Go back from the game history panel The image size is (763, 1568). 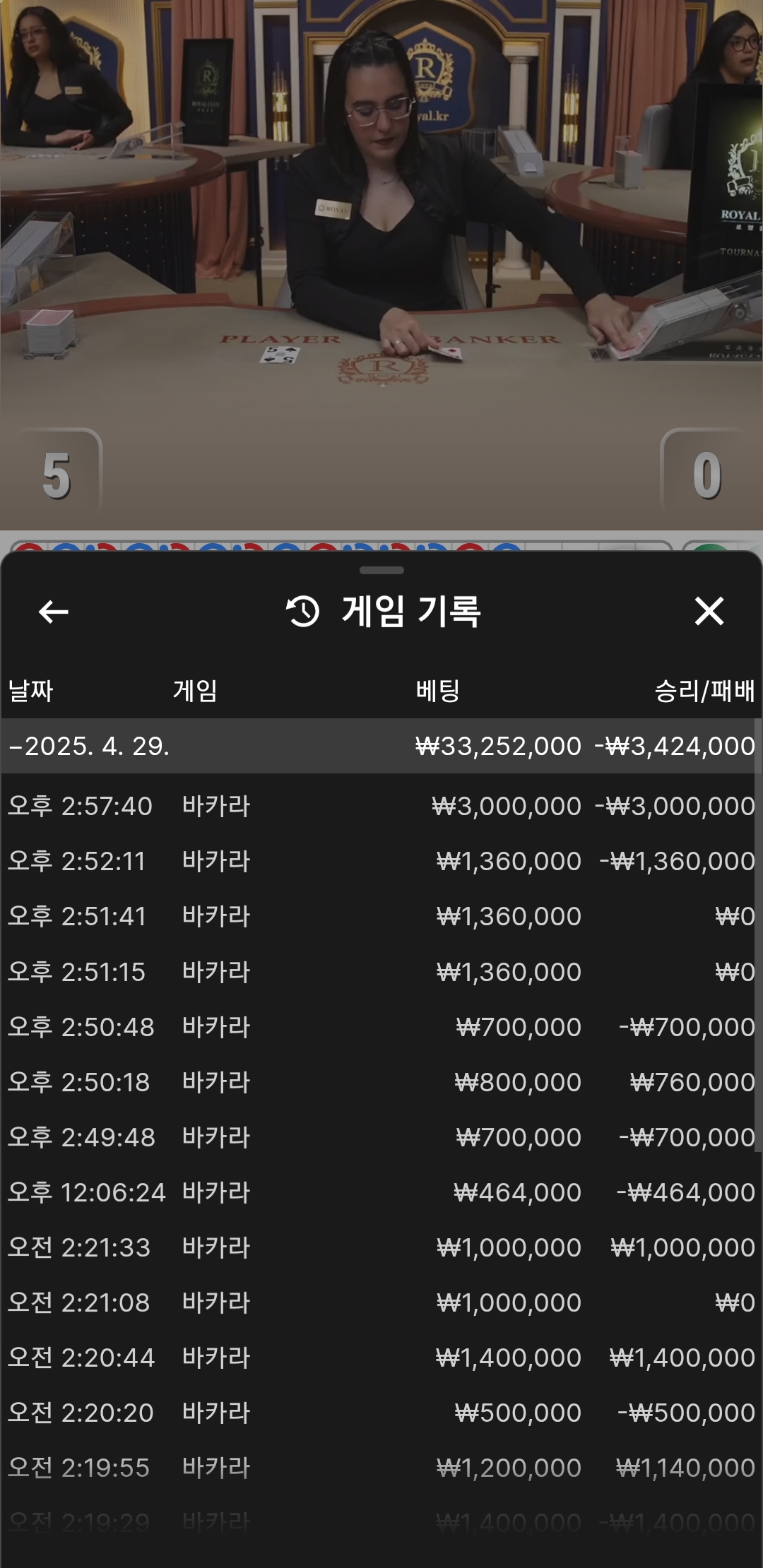[x=53, y=612]
